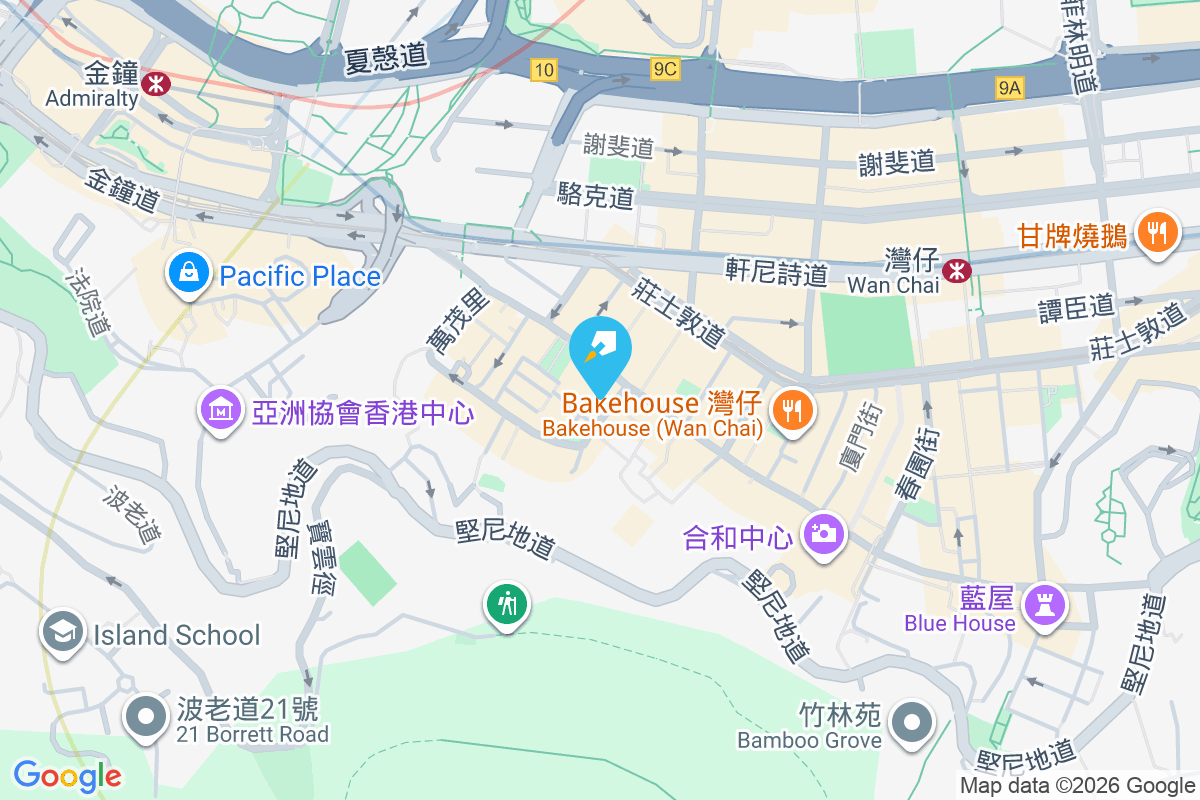Image resolution: width=1200 pixels, height=800 pixels.
Task: Open the 21 Borrett Road pin
Action: tap(147, 716)
